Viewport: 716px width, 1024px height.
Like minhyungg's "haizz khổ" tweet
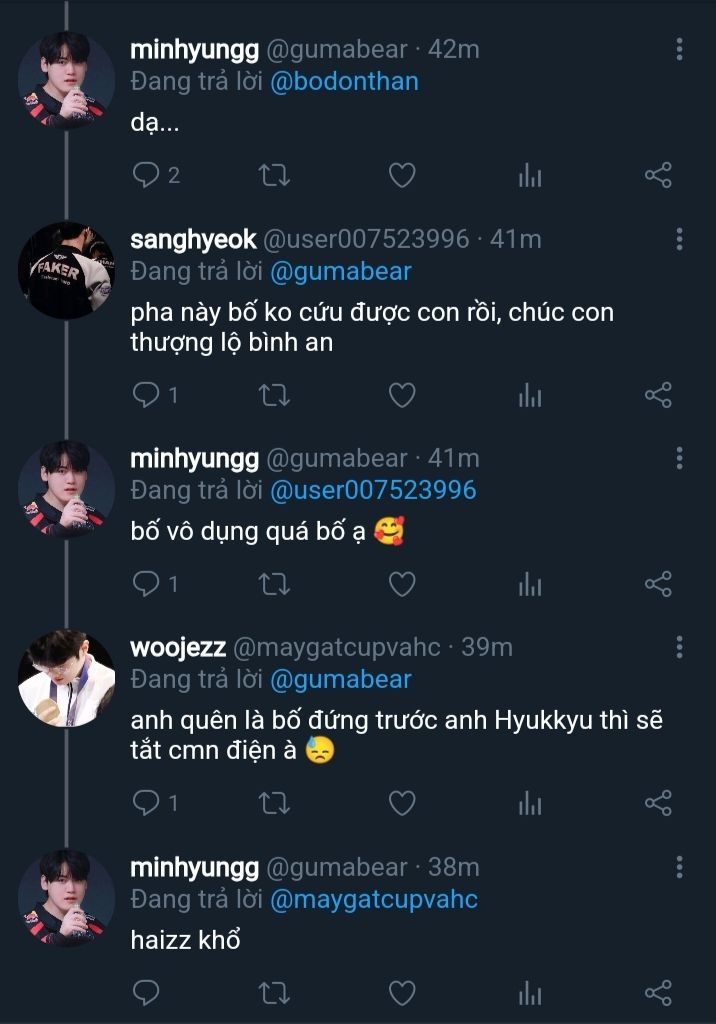[402, 993]
